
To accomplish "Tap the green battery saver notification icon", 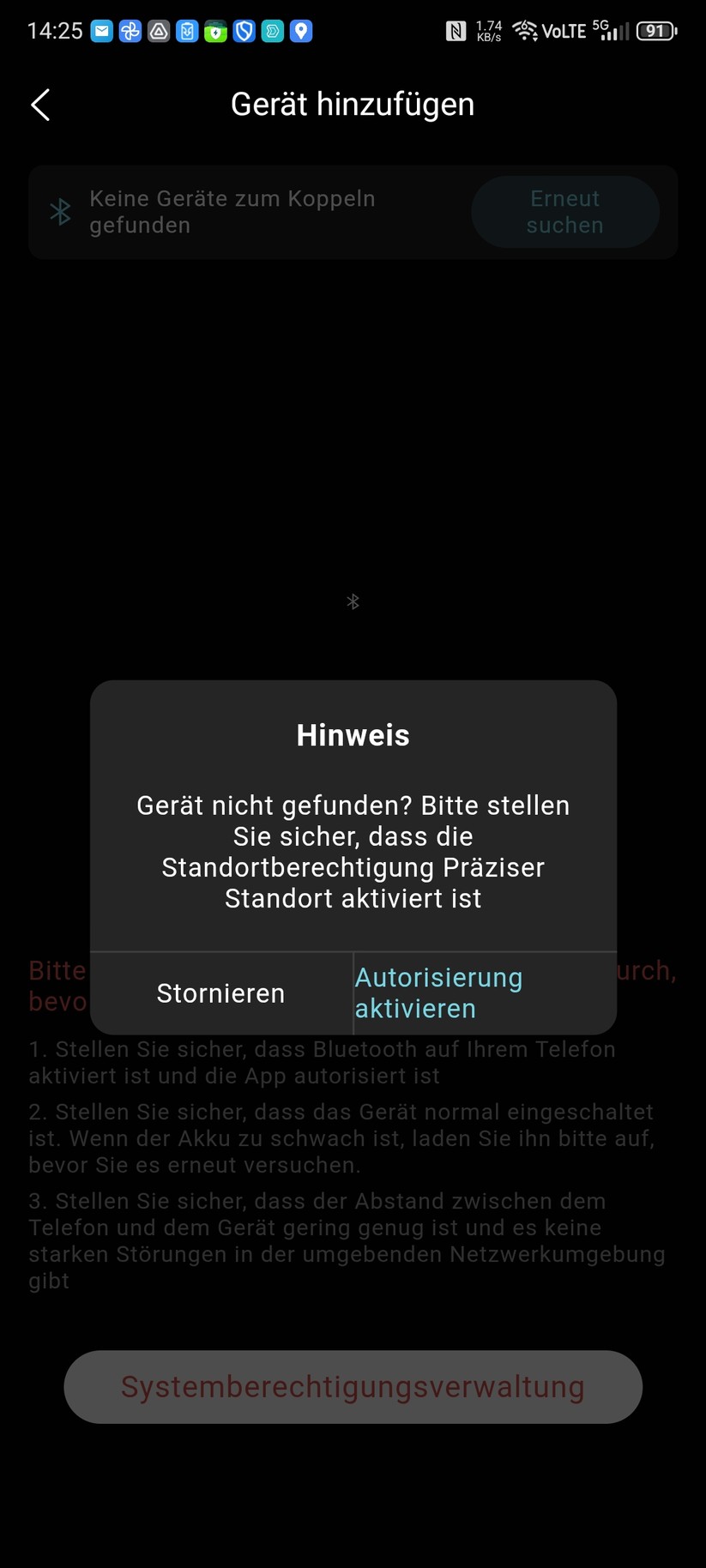I will click(214, 31).
